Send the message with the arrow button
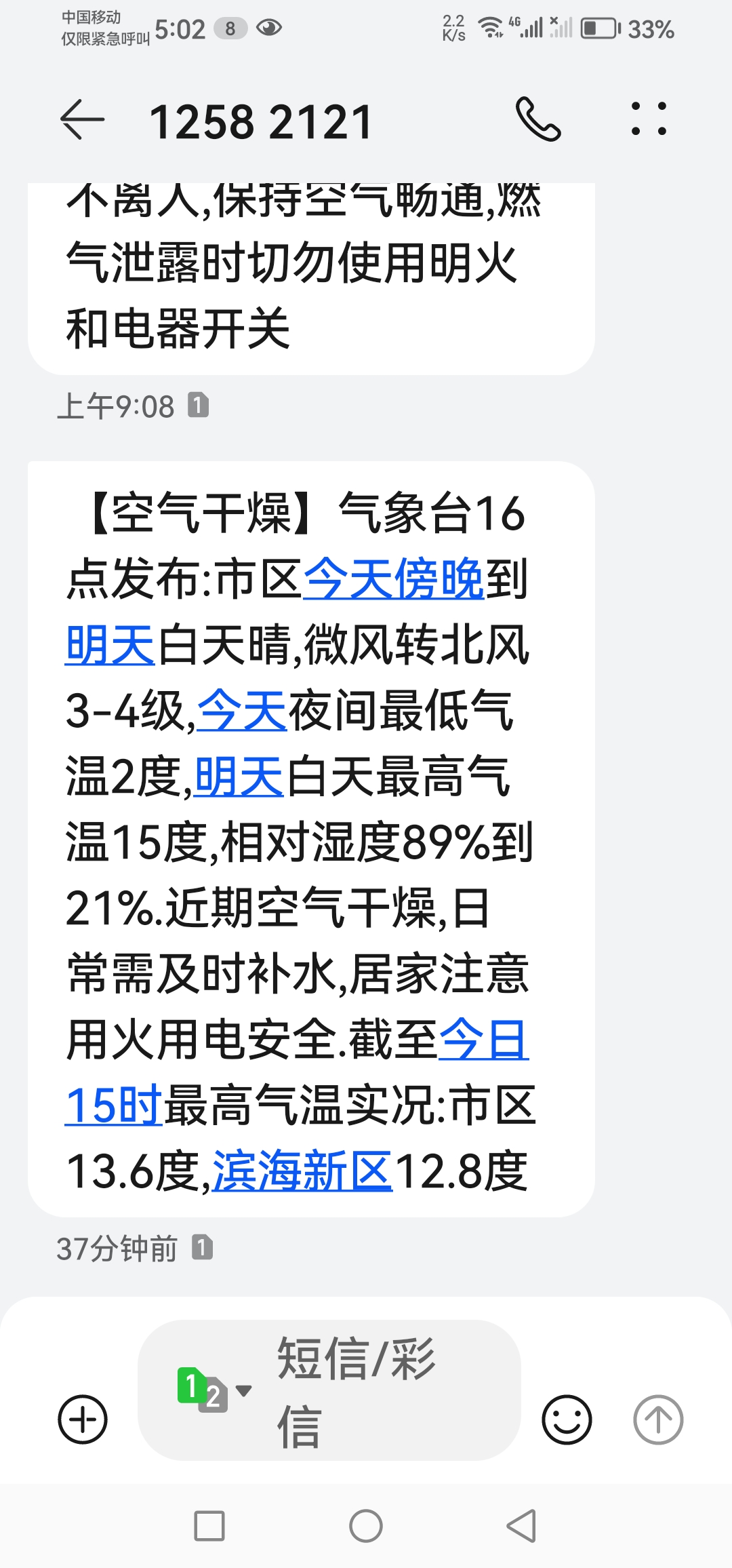 pyautogui.click(x=658, y=1419)
